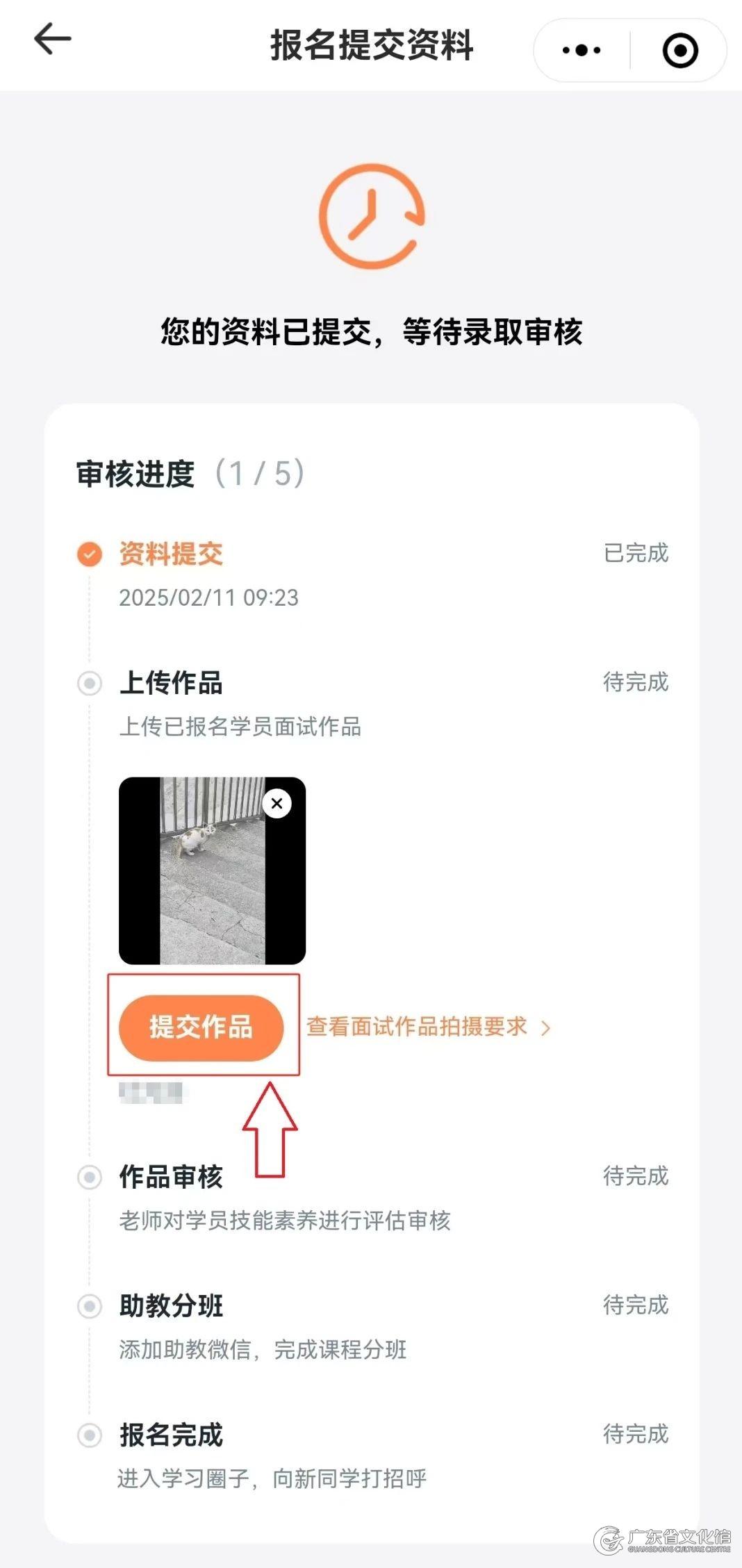Image resolution: width=742 pixels, height=1568 pixels.
Task: Go back using the top-left arrow
Action: 53,39
